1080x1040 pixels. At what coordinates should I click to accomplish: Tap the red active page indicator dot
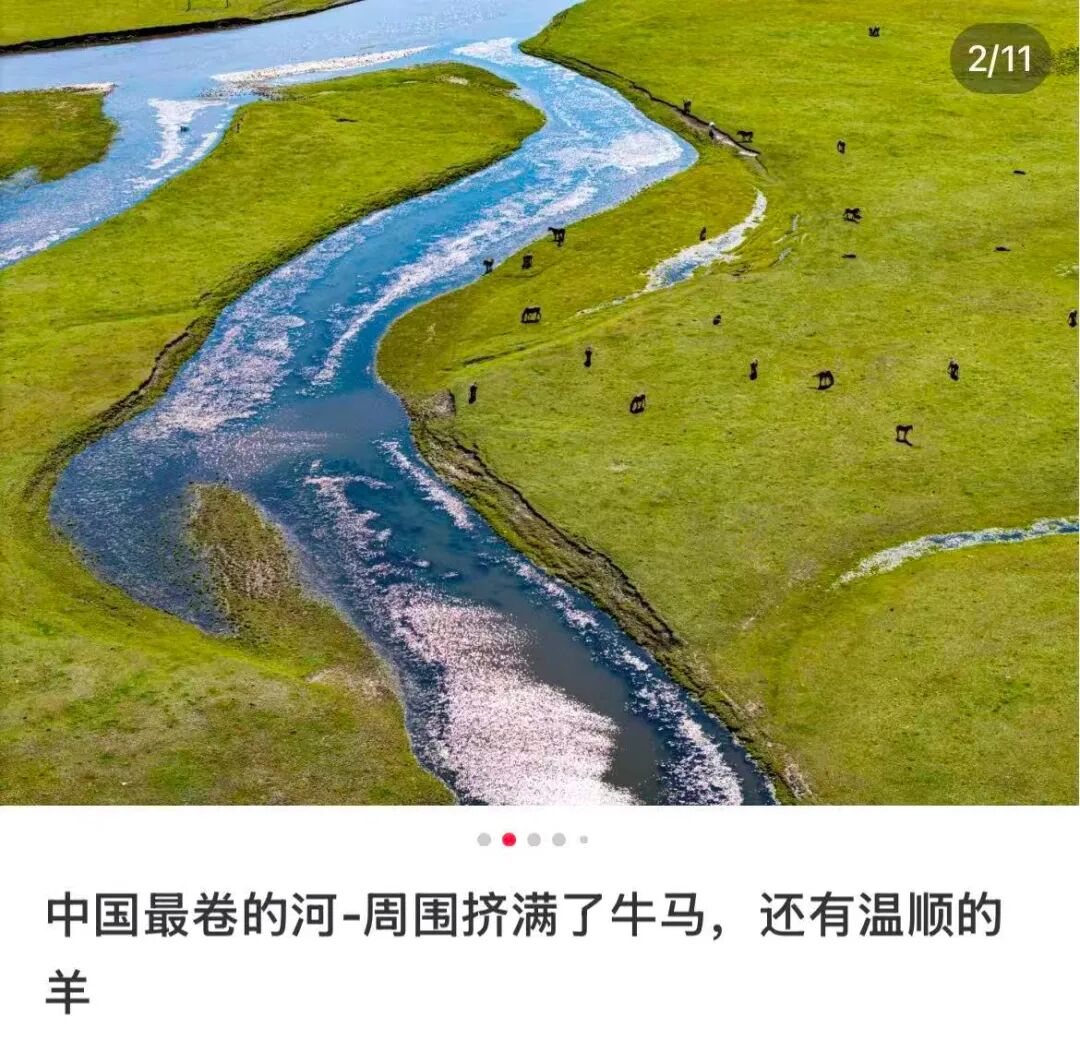pos(509,840)
